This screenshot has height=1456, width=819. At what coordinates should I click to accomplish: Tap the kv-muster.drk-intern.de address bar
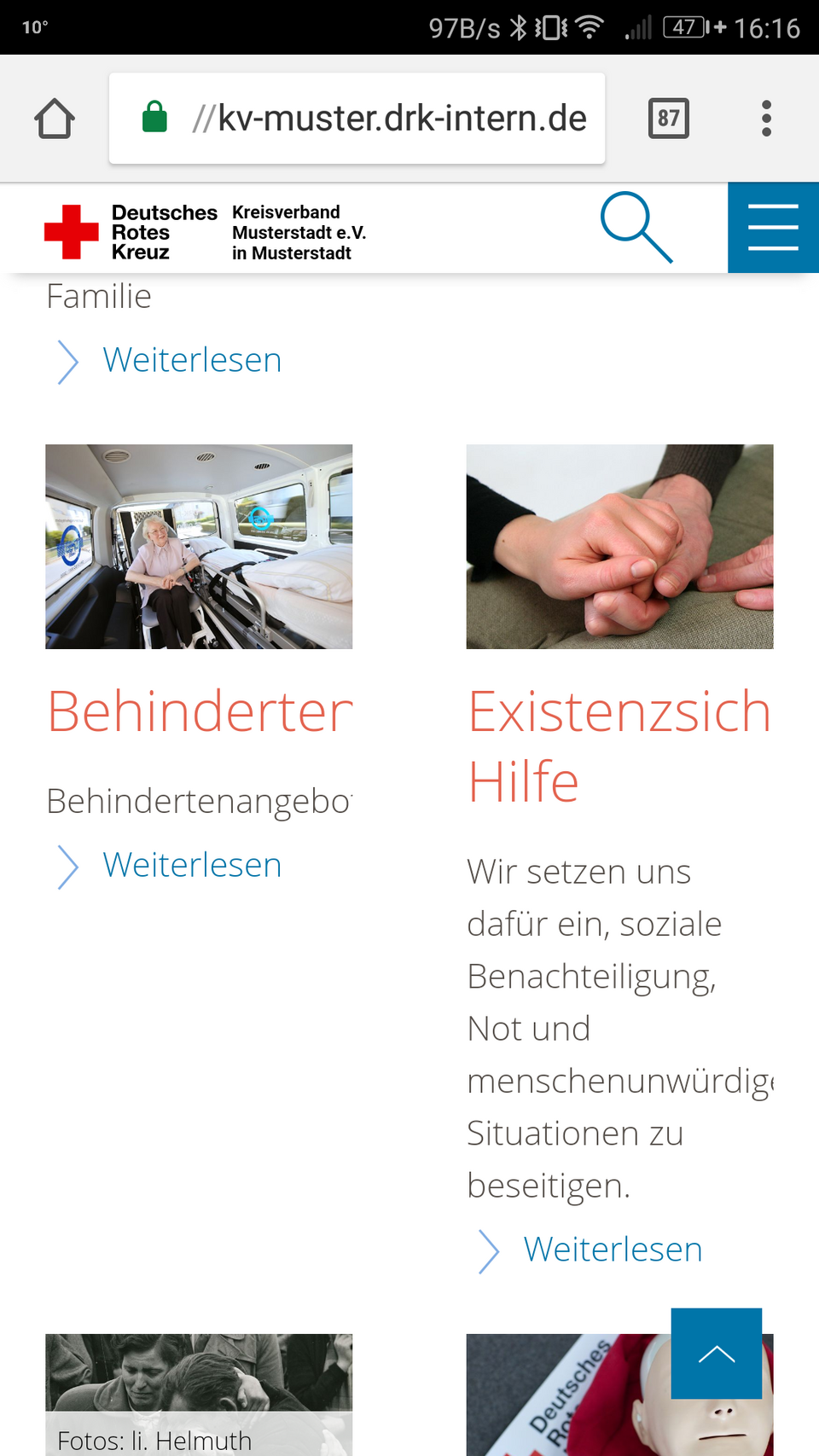(x=357, y=119)
